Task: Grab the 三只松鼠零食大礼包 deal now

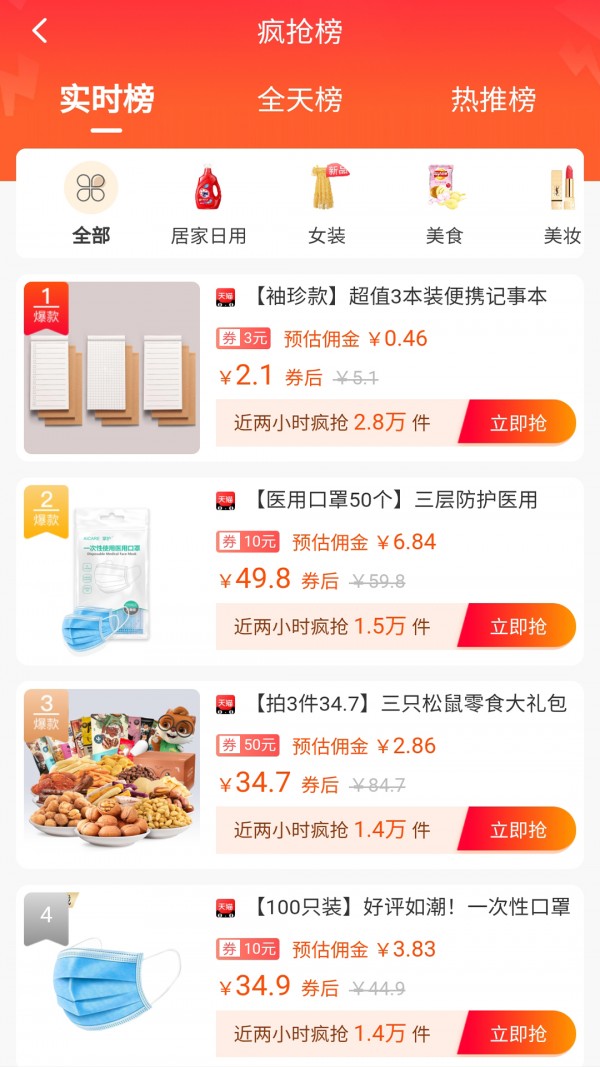Action: pos(518,830)
